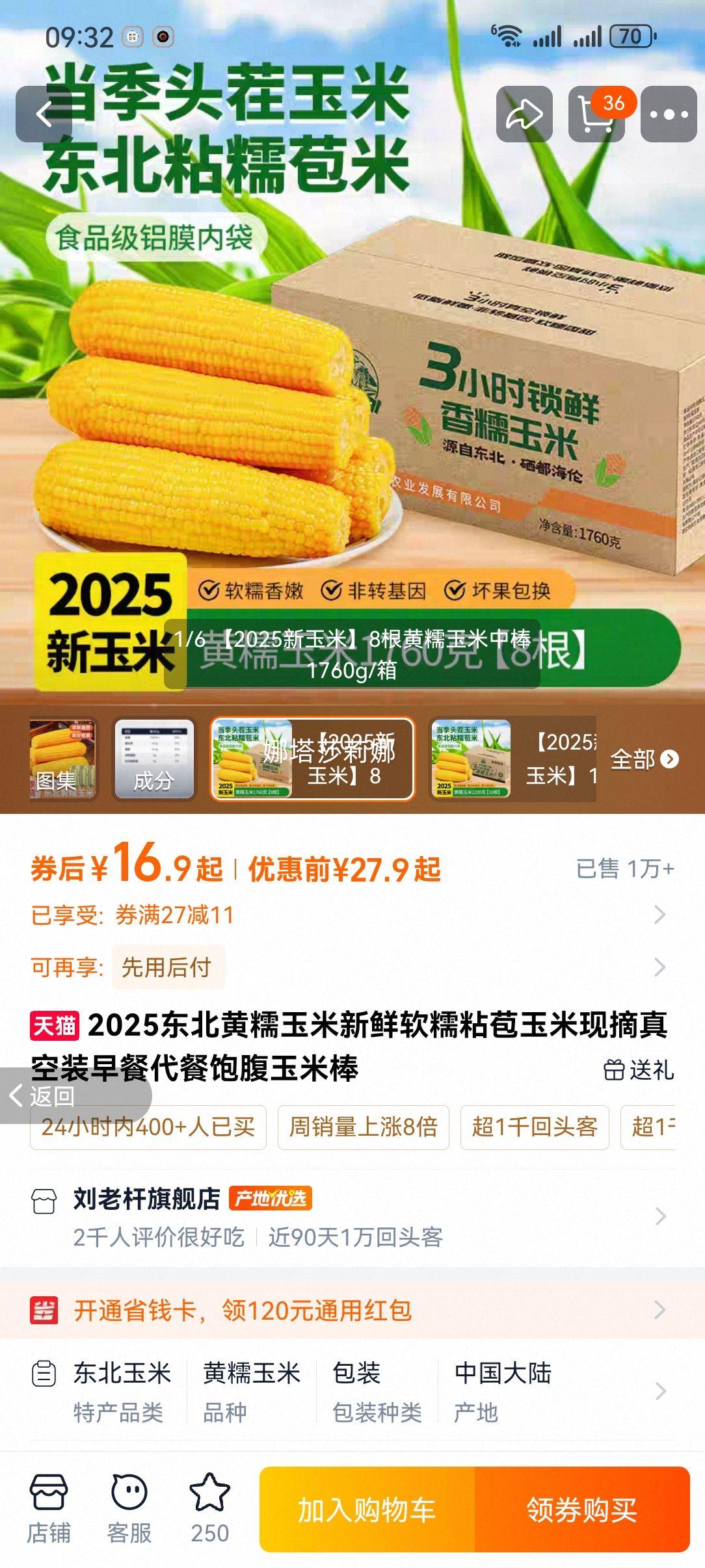The image size is (705, 1568).
Task: Tap the floating 返回 return button
Action: point(41,1096)
